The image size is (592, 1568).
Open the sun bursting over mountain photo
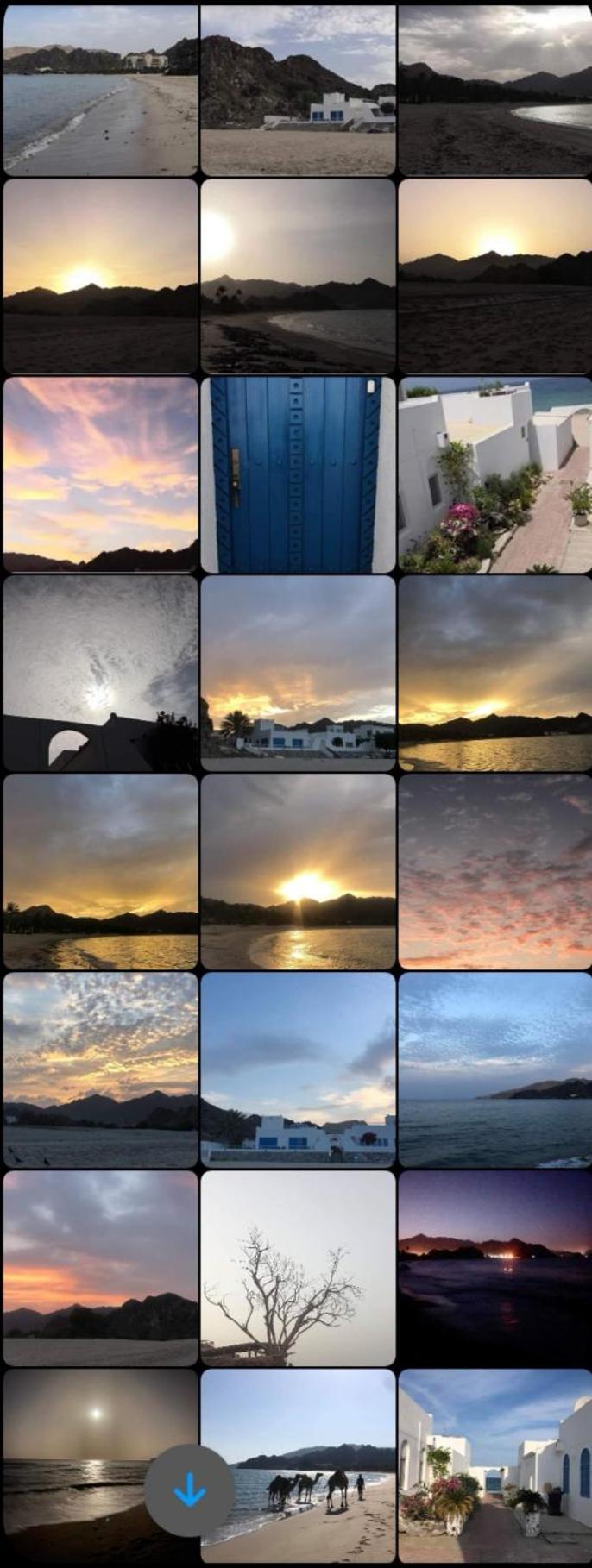coord(298,871)
